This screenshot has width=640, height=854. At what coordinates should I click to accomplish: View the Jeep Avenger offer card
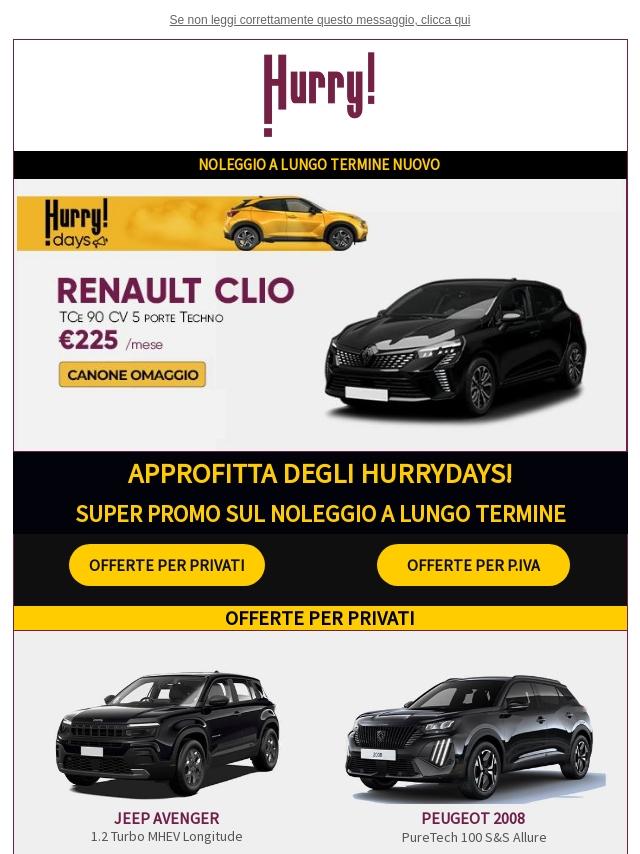tap(167, 757)
